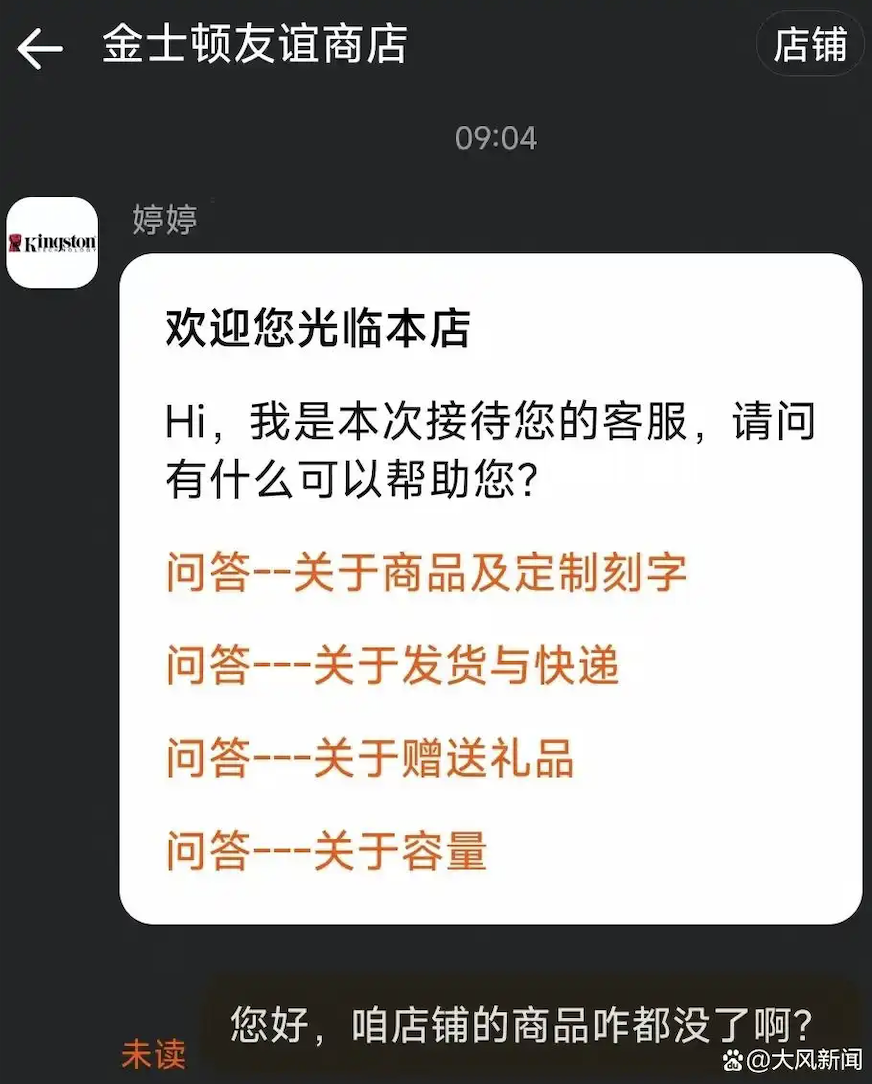Select 问答---关于发货与快递
The width and height of the screenshot is (872, 1084).
pyautogui.click(x=392, y=666)
